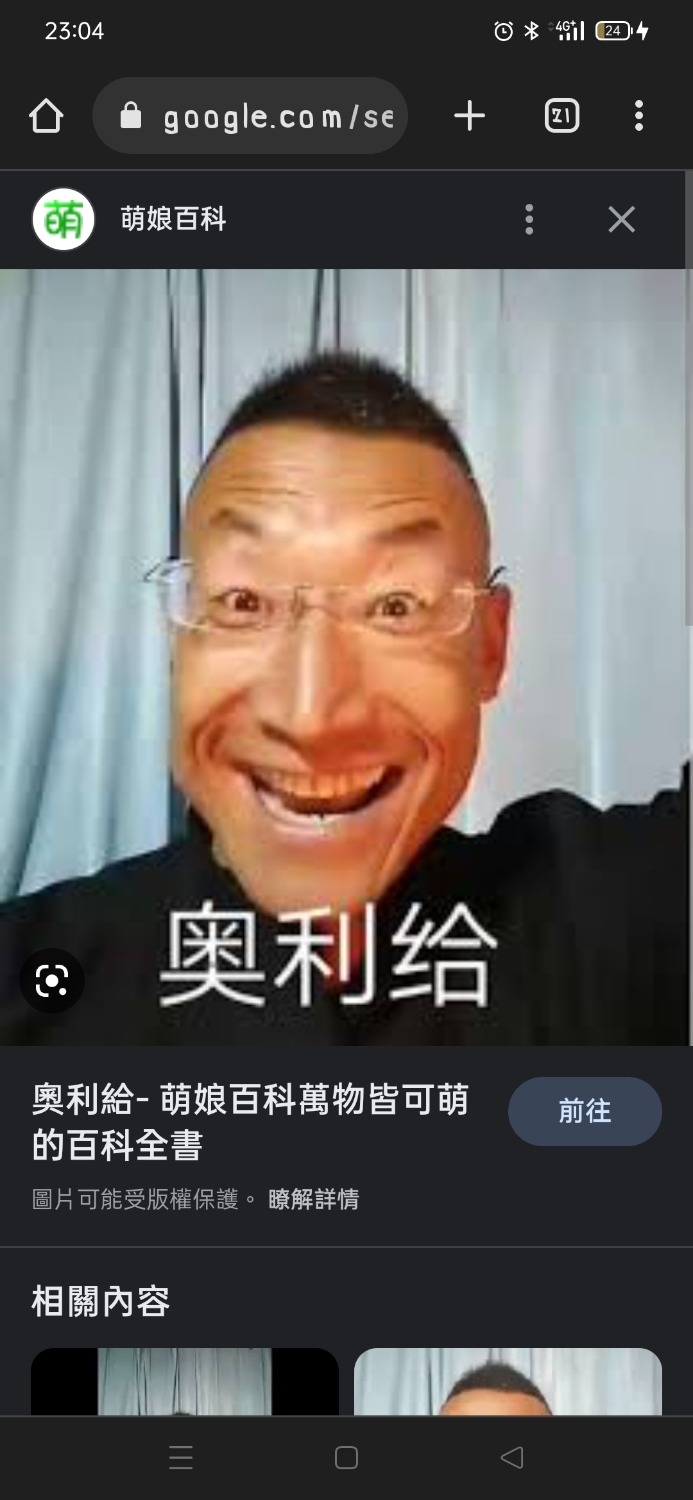Viewport: 693px width, 1500px height.
Task: Open the first related image thumbnail
Action: [x=184, y=1382]
